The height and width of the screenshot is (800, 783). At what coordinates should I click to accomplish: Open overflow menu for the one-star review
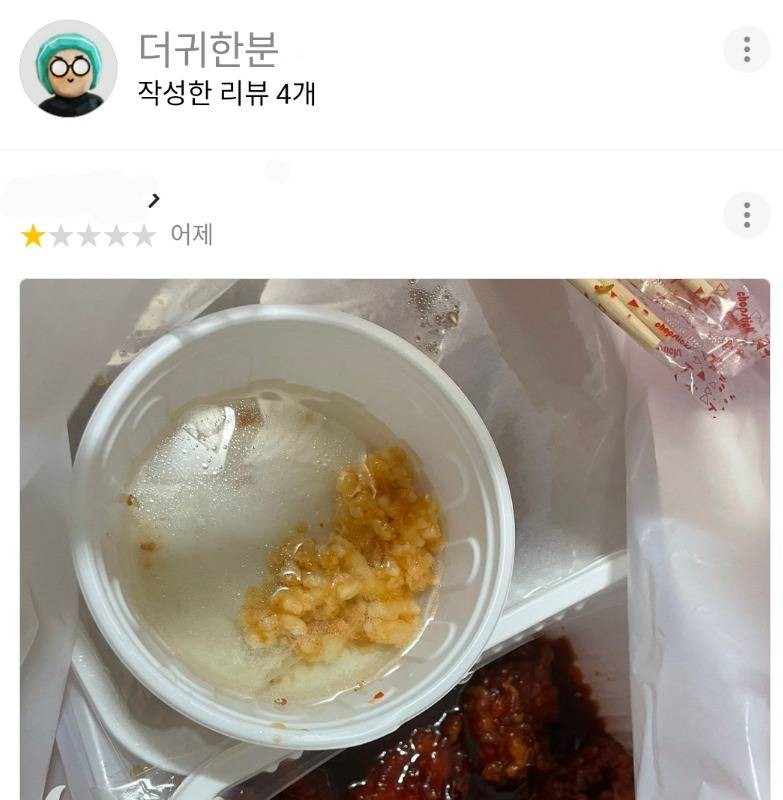click(746, 215)
